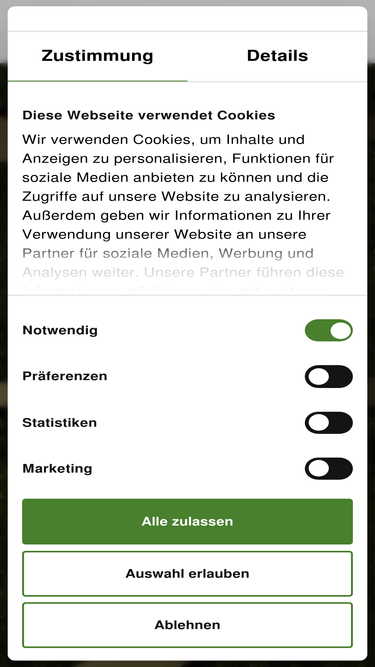Switch to the Details tab
Viewport: 375px width, 667px height.
point(277,56)
